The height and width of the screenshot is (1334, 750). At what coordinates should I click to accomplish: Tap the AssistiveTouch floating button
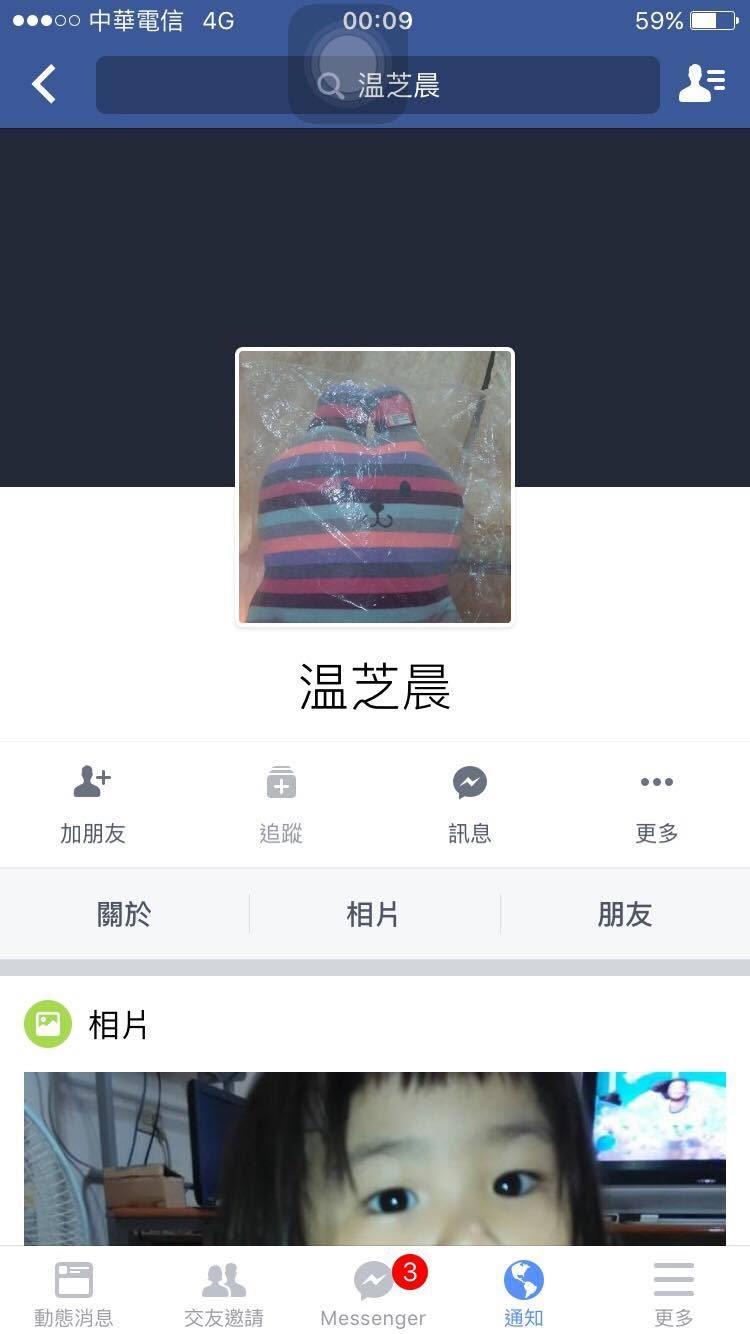(347, 60)
